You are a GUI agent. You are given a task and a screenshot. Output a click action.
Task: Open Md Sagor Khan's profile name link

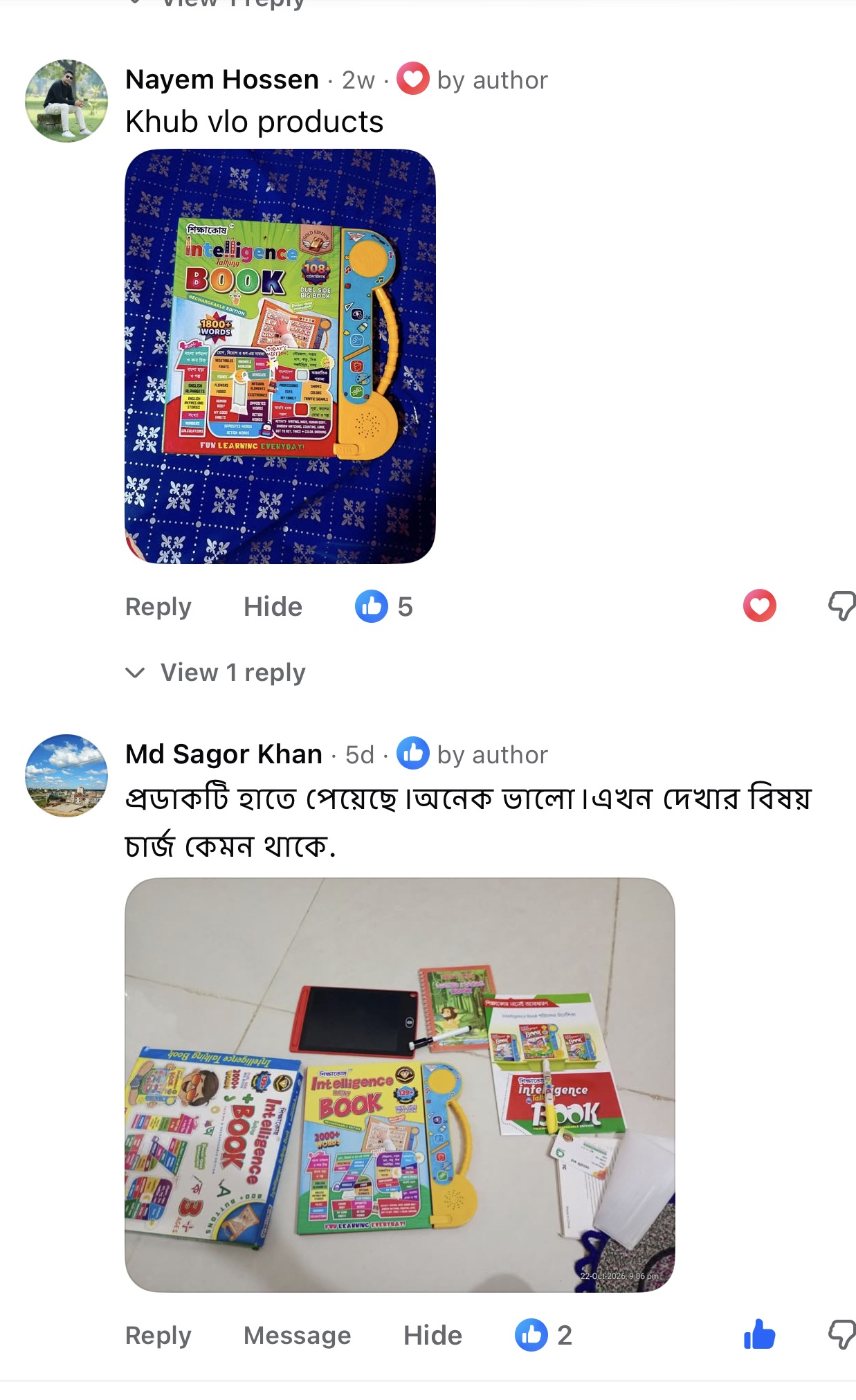(x=224, y=754)
